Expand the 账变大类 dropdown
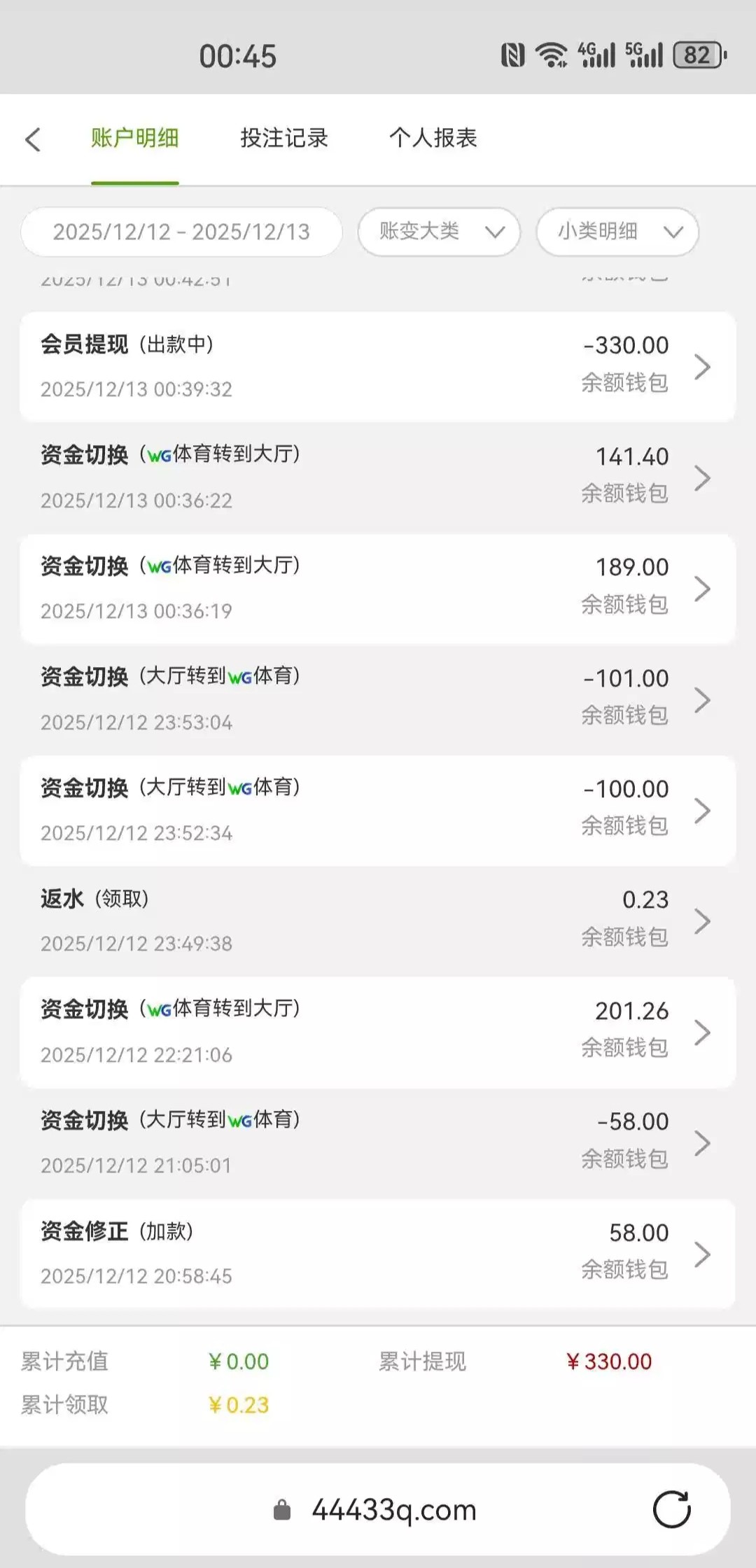This screenshot has height=1568, width=756. tap(438, 232)
